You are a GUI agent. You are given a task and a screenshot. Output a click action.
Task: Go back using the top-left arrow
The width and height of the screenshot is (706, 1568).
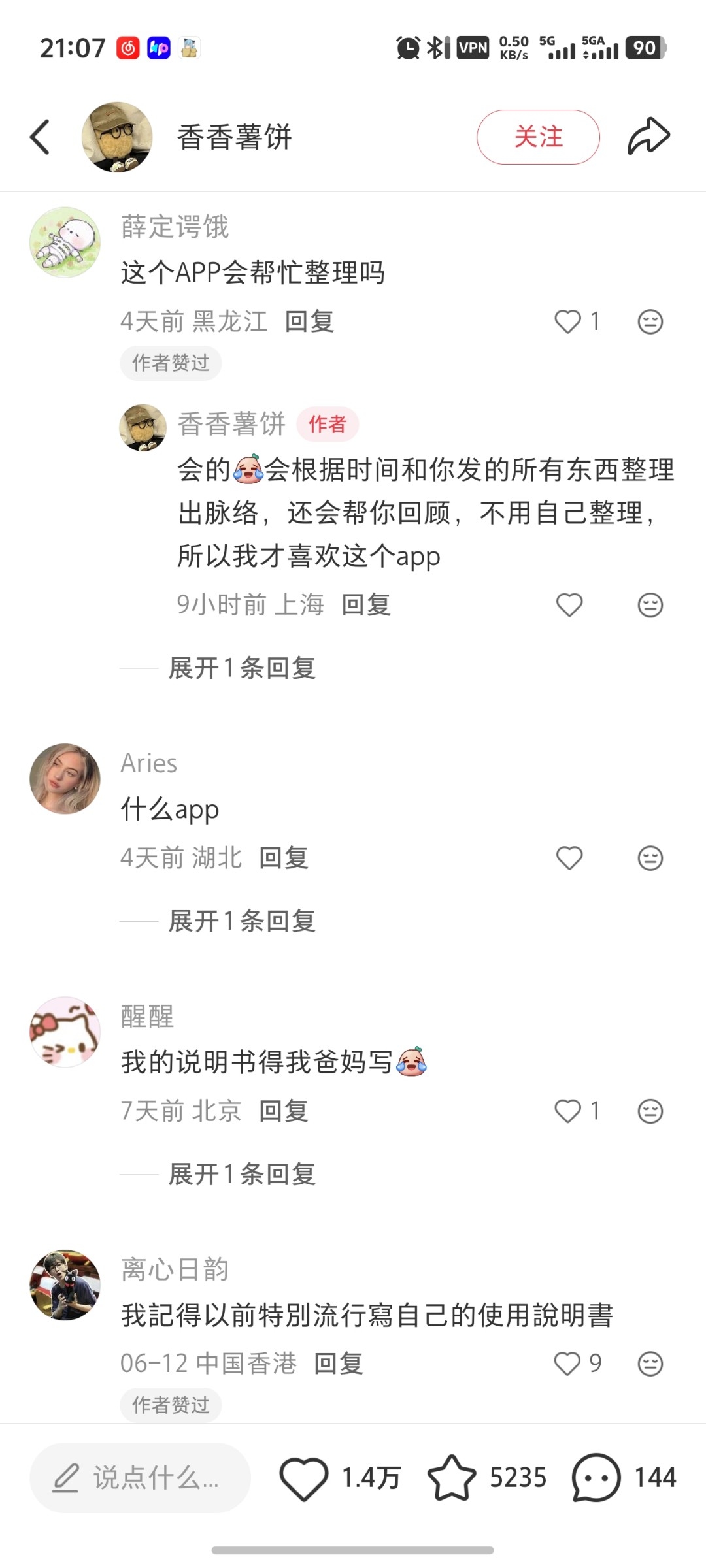[x=40, y=137]
